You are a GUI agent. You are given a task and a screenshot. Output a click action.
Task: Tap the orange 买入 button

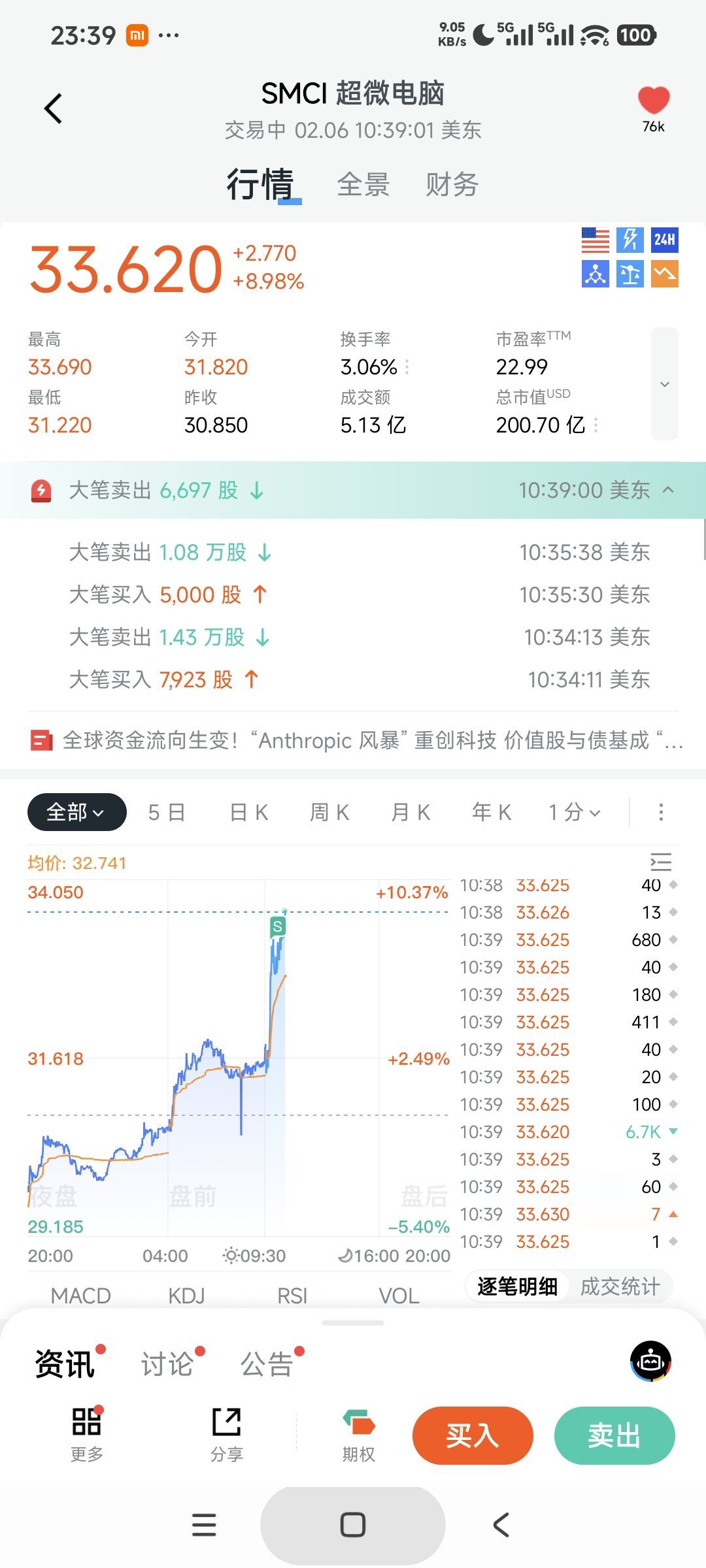point(472,1435)
